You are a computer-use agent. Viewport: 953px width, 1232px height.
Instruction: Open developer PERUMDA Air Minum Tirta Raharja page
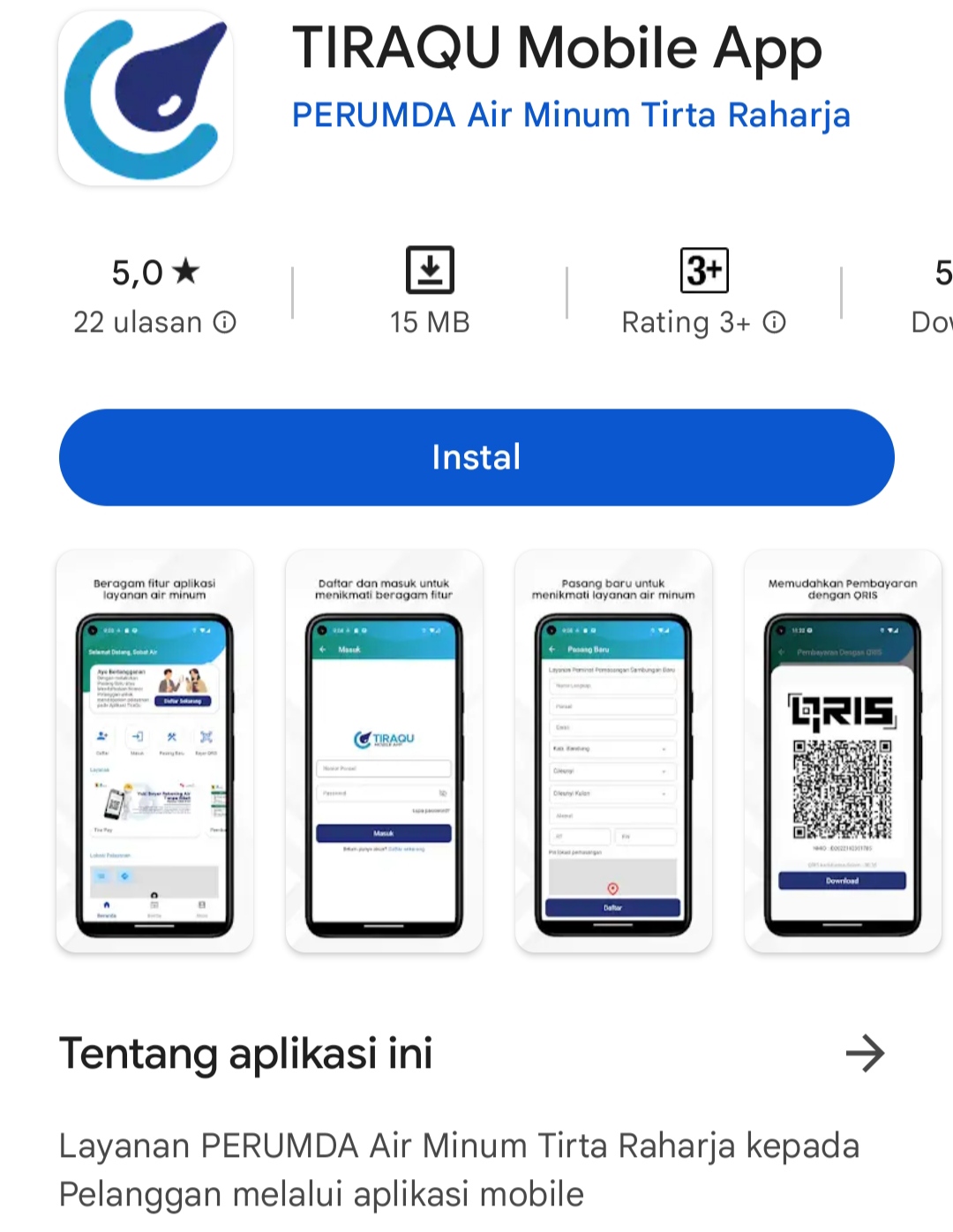click(x=571, y=116)
